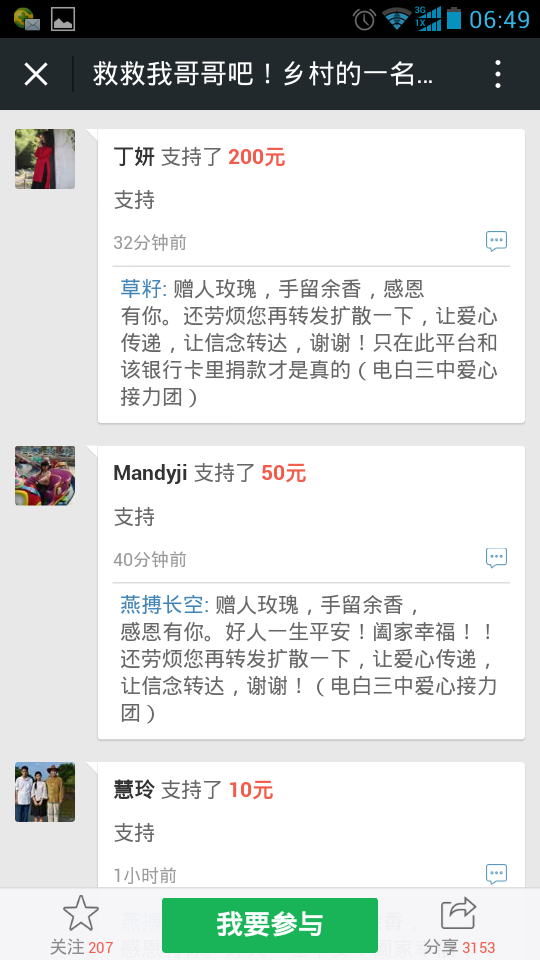This screenshot has width=540, height=960.
Task: View 丁妍's avatar
Action: [x=45, y=159]
